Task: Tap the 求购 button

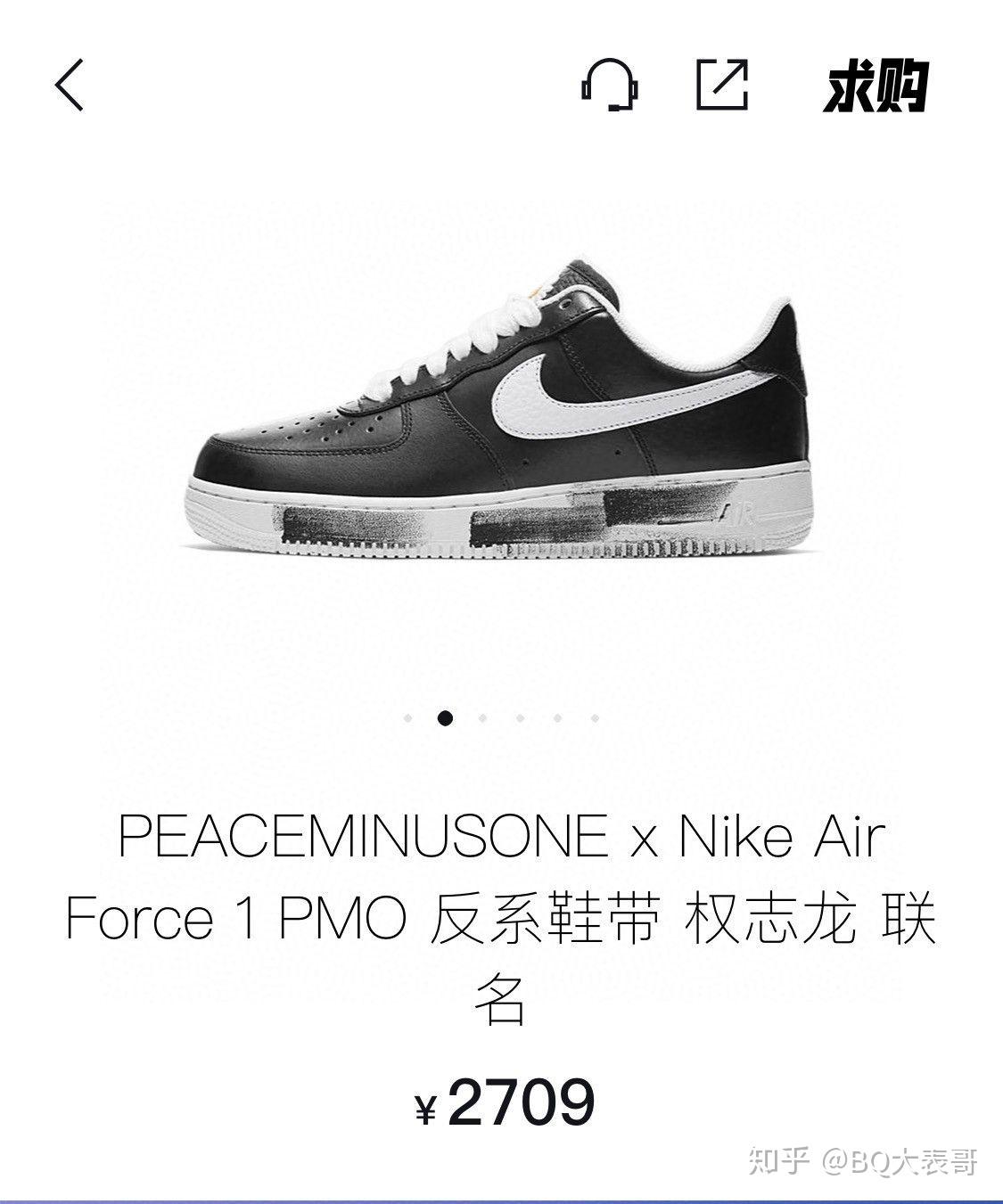Action: click(876, 86)
